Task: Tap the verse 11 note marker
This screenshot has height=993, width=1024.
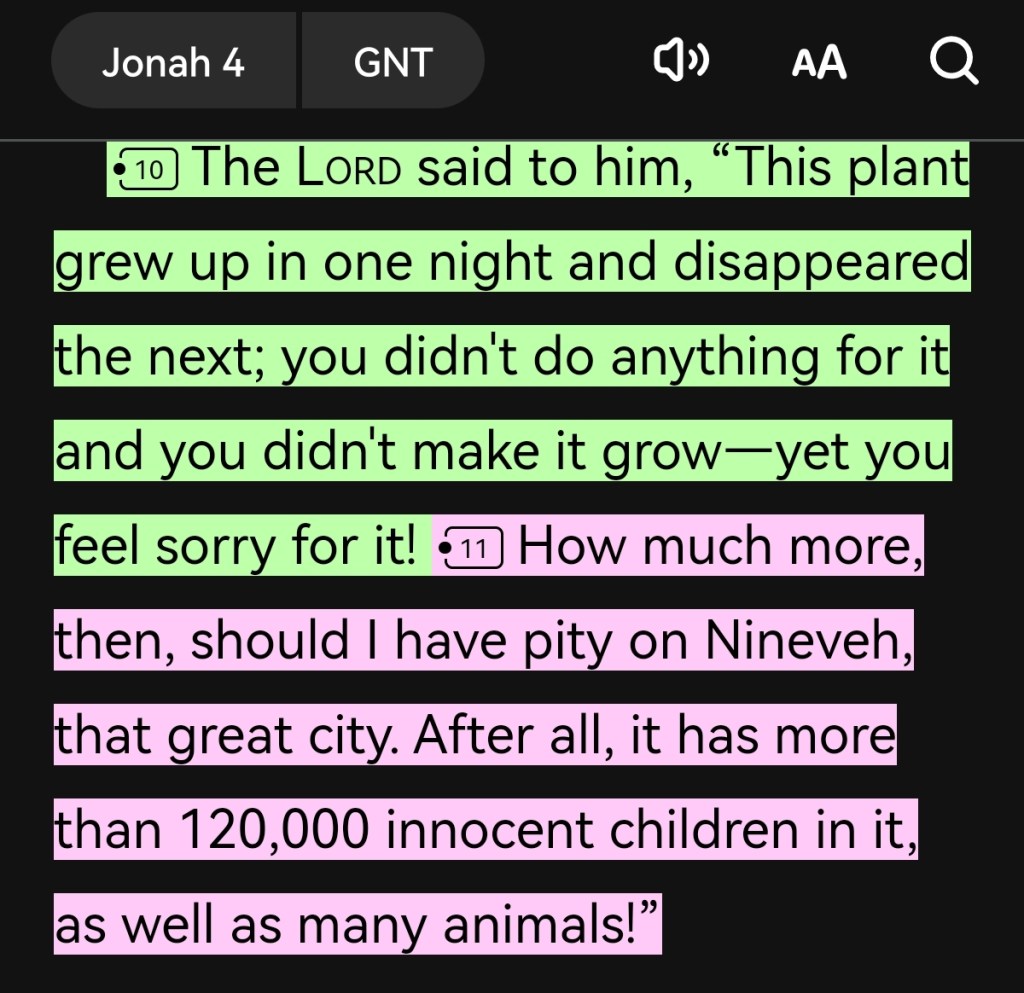Action: pos(471,548)
